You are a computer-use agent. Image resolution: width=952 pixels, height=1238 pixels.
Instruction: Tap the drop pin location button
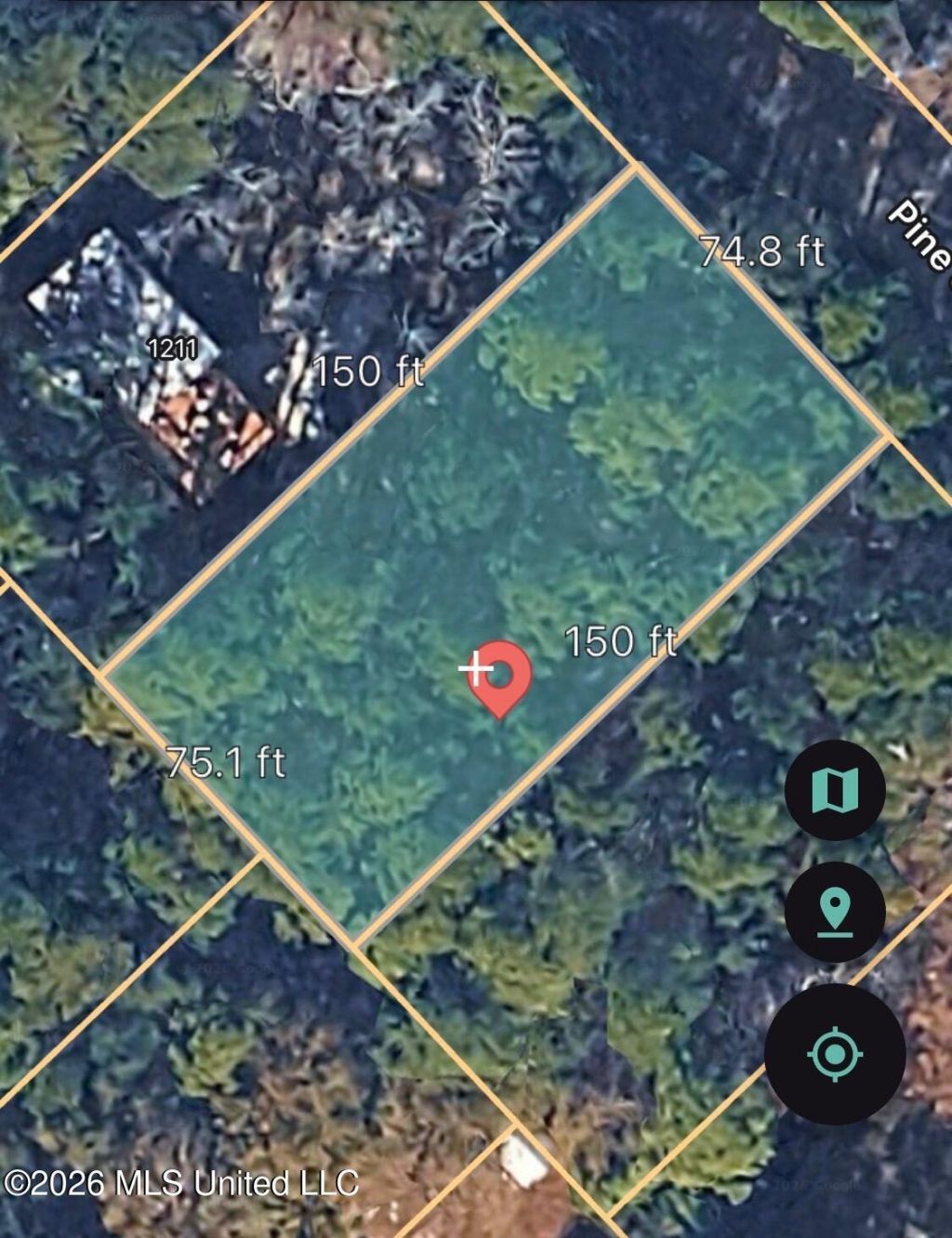pos(835,911)
